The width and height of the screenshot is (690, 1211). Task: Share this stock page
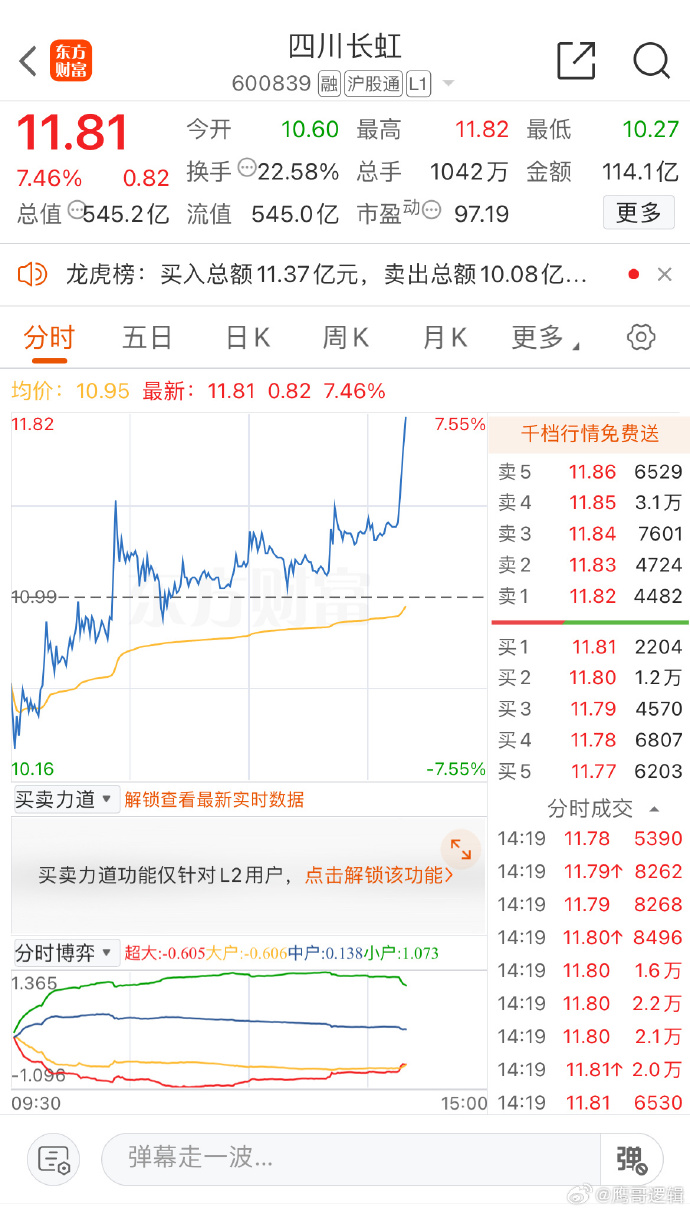click(x=576, y=61)
